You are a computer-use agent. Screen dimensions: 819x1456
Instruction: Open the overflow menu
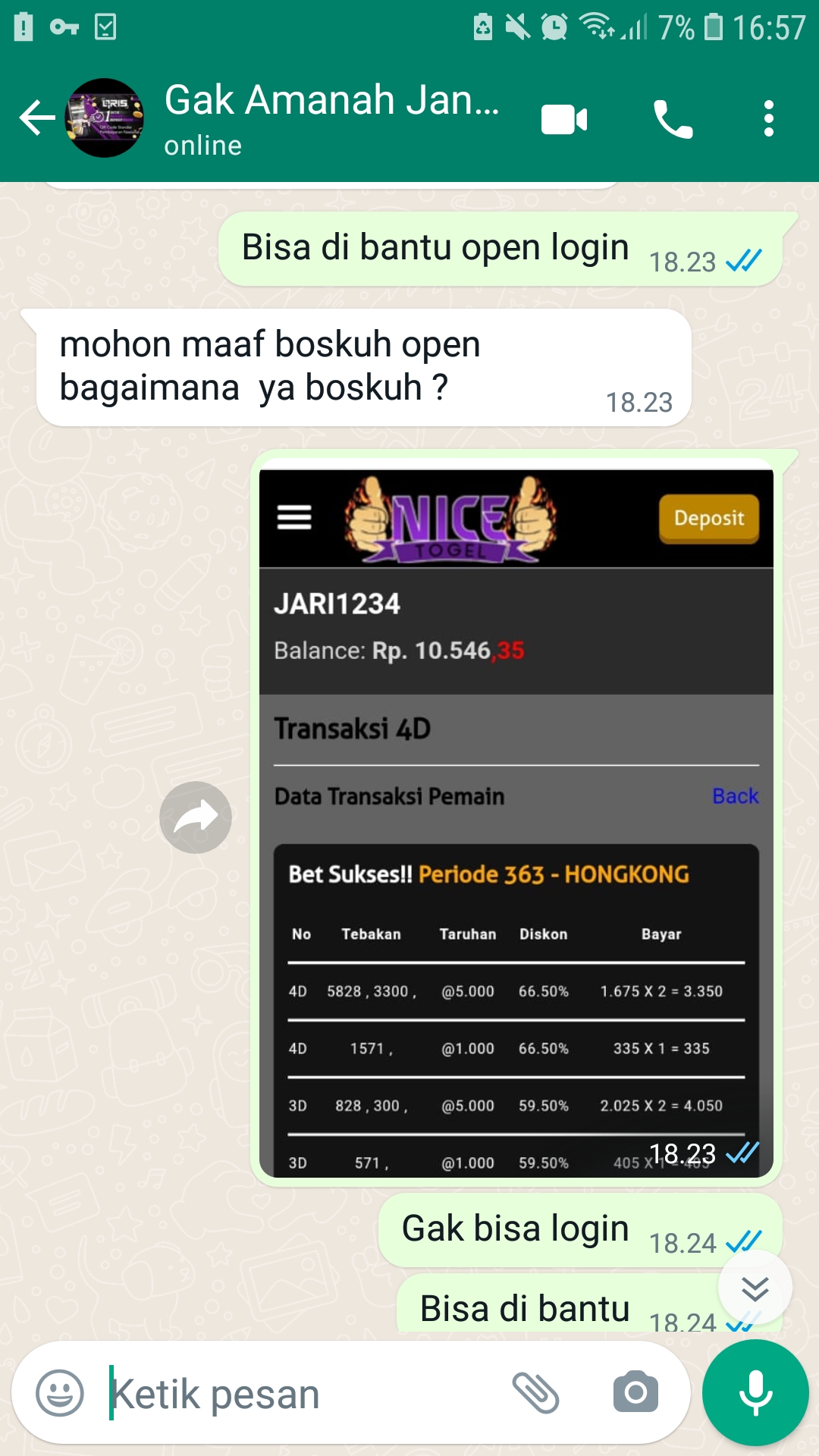(x=768, y=120)
